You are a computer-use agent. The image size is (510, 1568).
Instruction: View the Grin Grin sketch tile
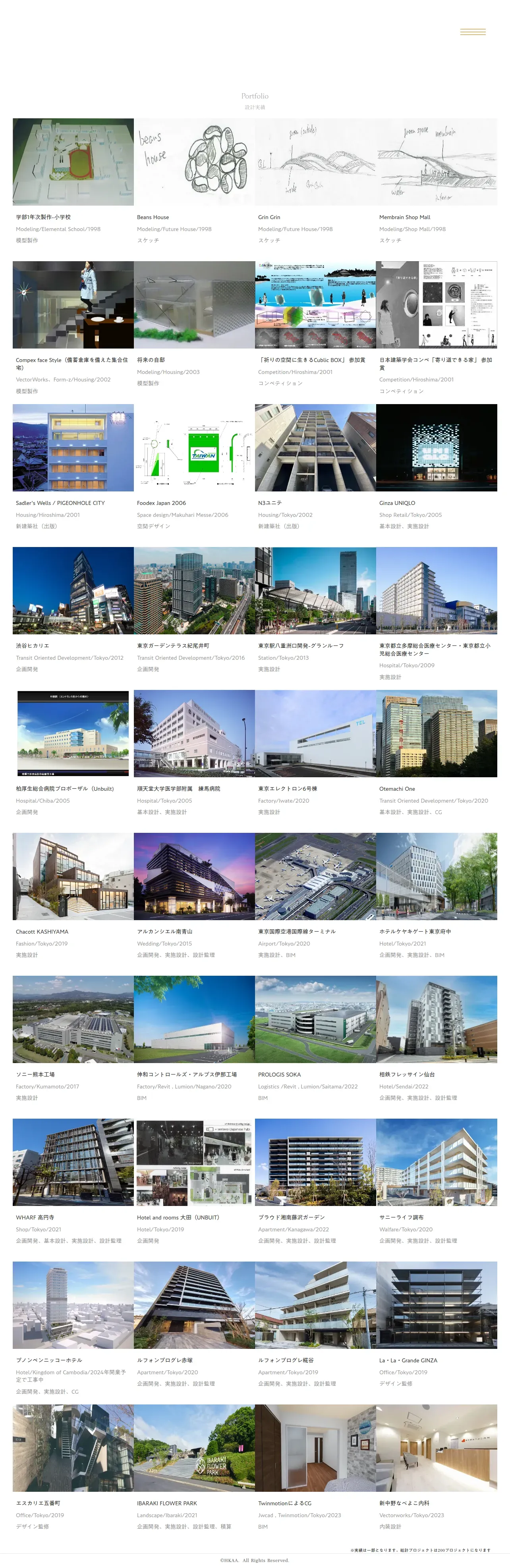point(315,162)
